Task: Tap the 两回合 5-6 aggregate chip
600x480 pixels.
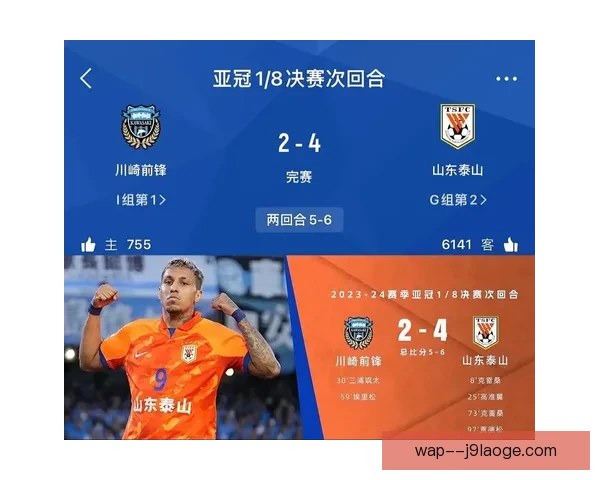Action: pyautogui.click(x=299, y=220)
